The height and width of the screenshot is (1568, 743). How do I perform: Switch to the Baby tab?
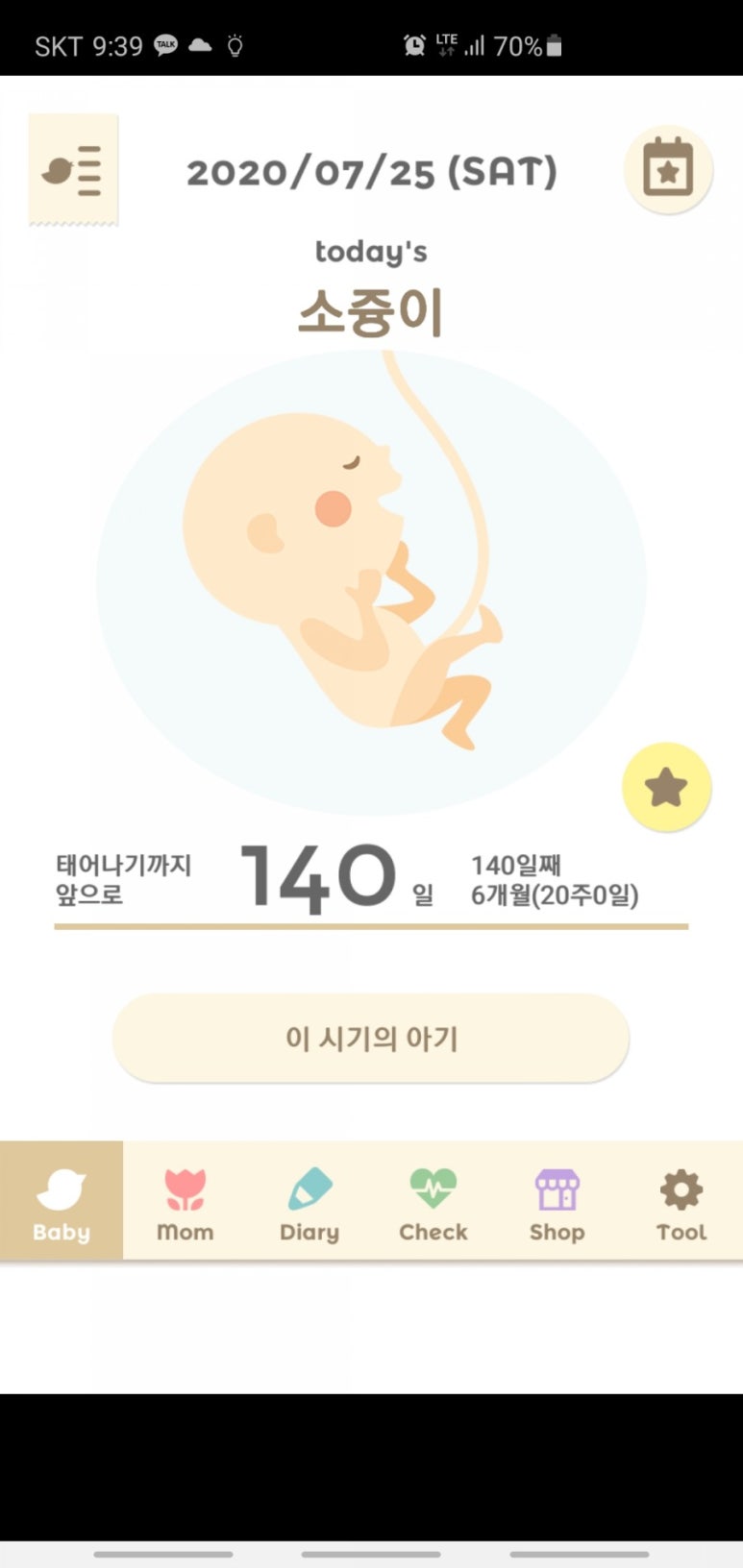pos(62,1201)
